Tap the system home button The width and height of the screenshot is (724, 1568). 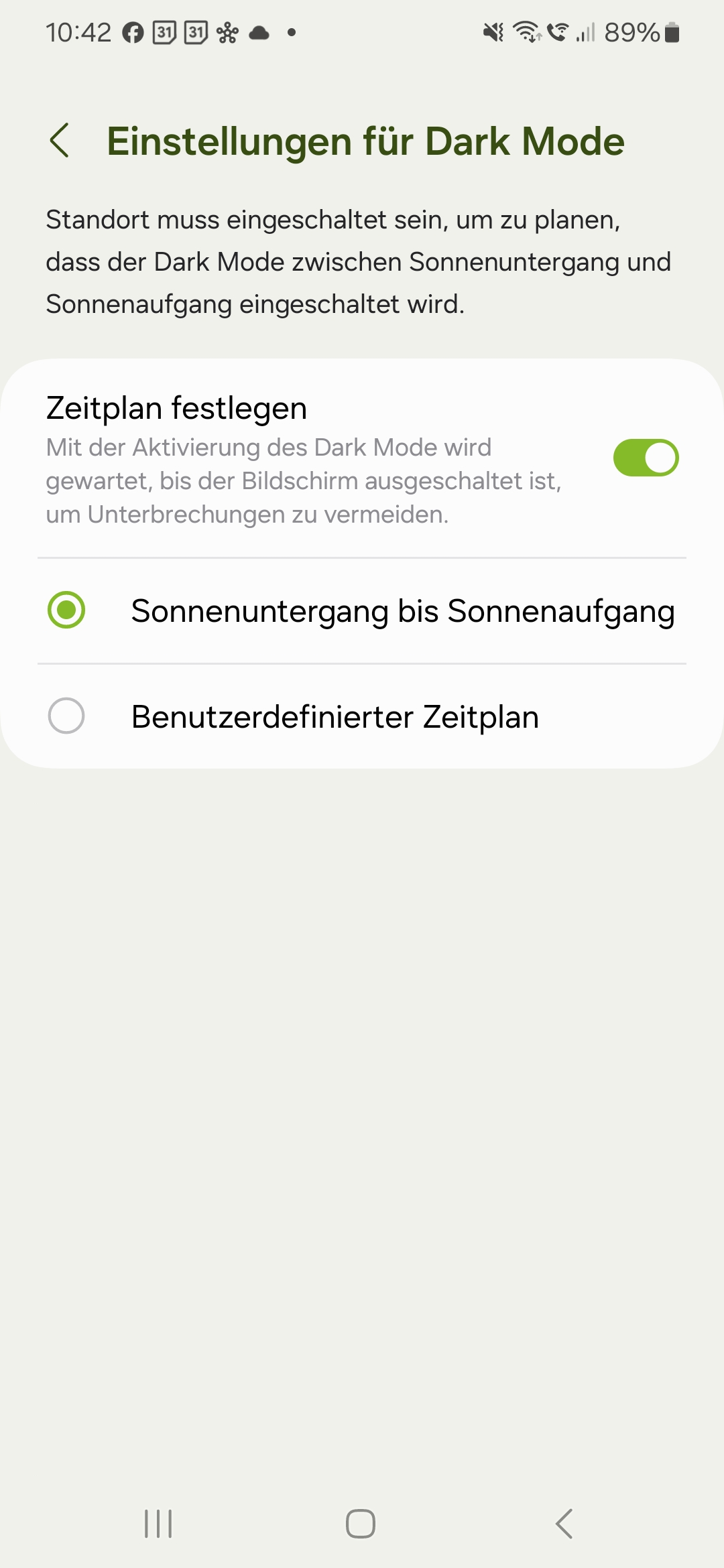pos(361,1524)
